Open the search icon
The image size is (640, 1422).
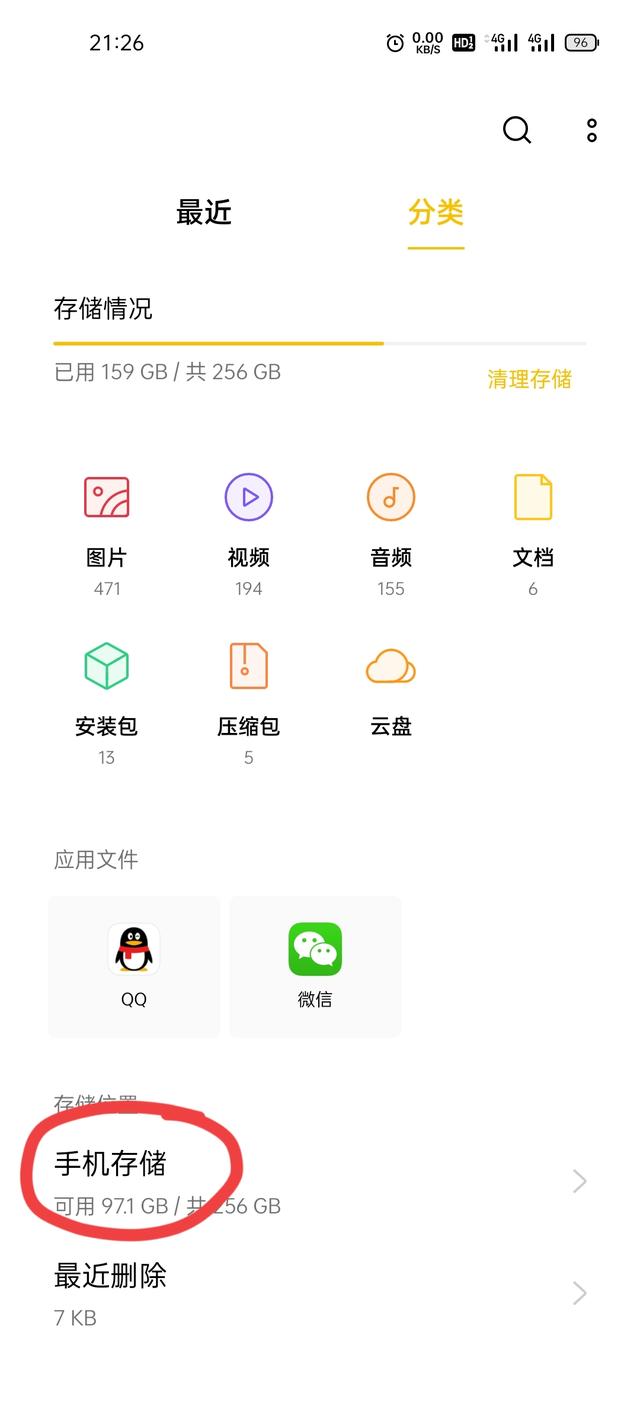coord(517,130)
